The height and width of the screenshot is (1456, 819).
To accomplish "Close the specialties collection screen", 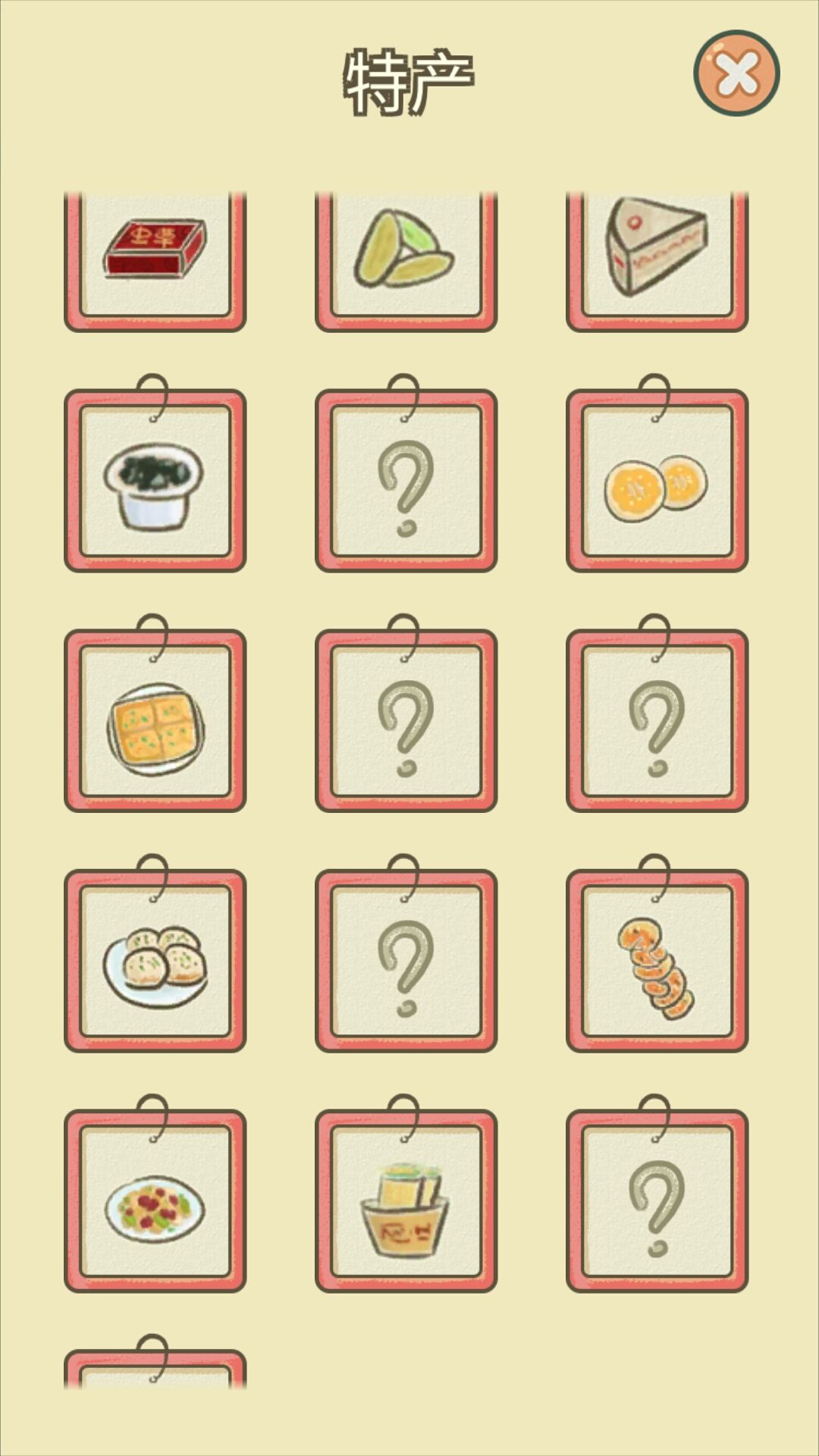I will (x=736, y=73).
